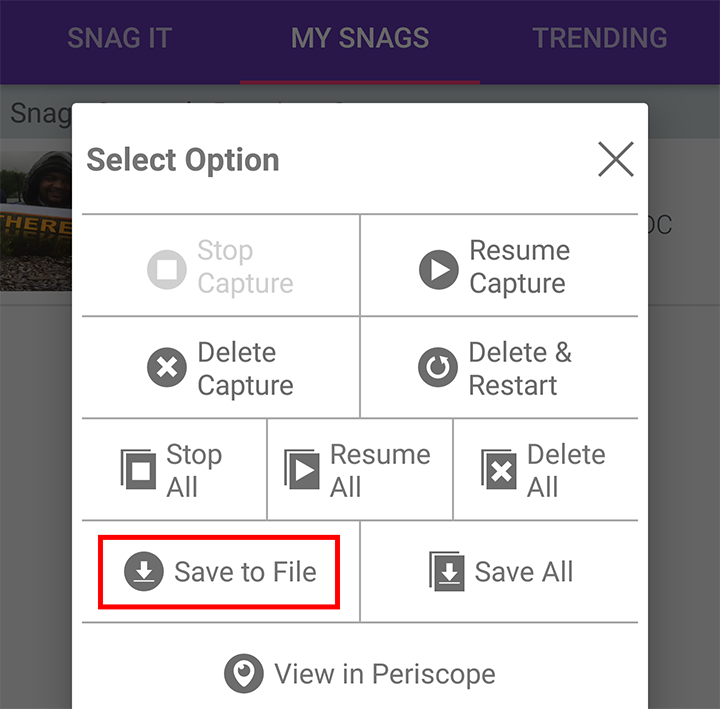Tap Save All
Screen dimensions: 720x709
(x=500, y=572)
